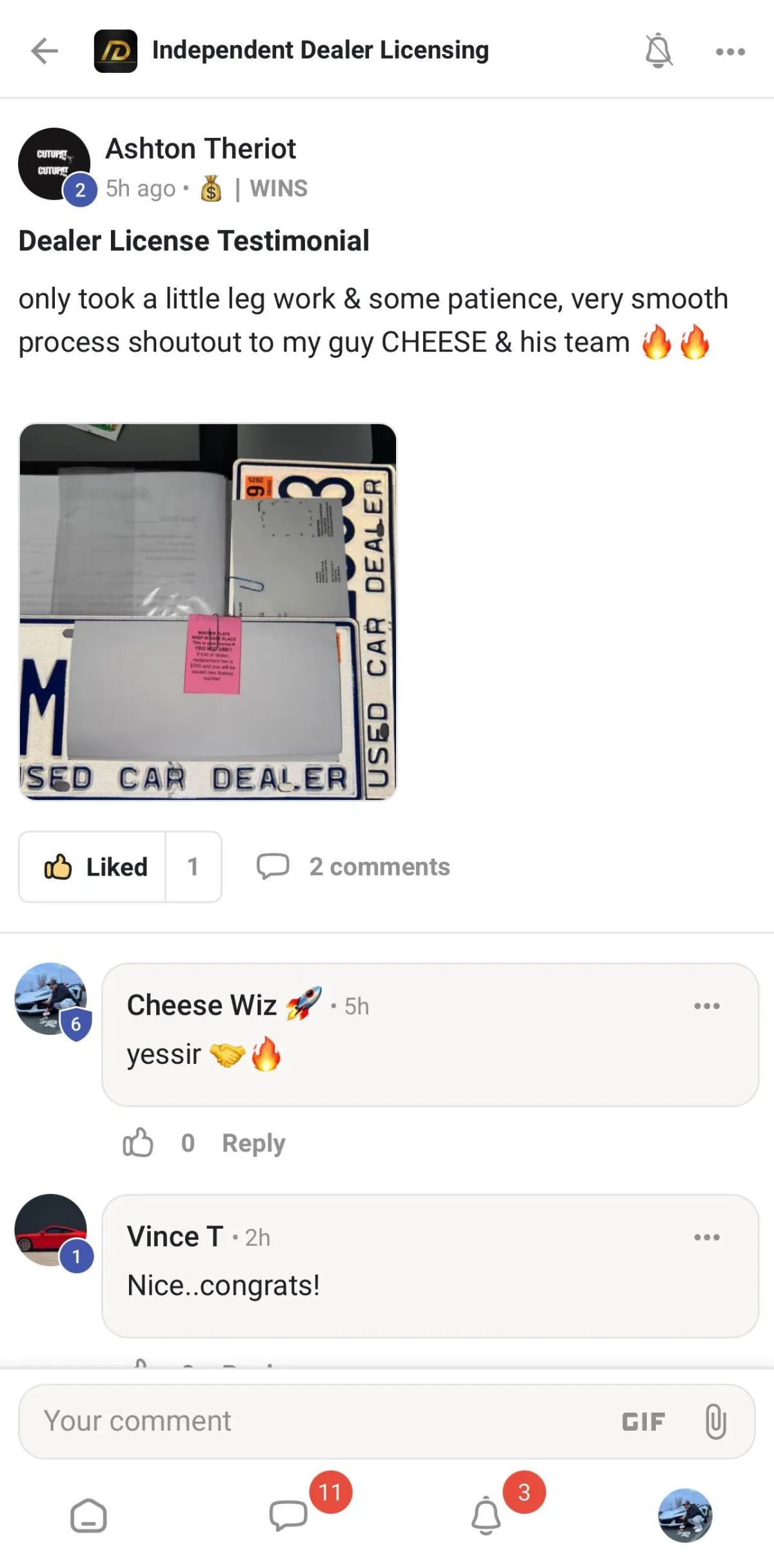Like Cheese Wiz's yessir comment
The width and height of the screenshot is (774, 1568).
click(137, 1142)
